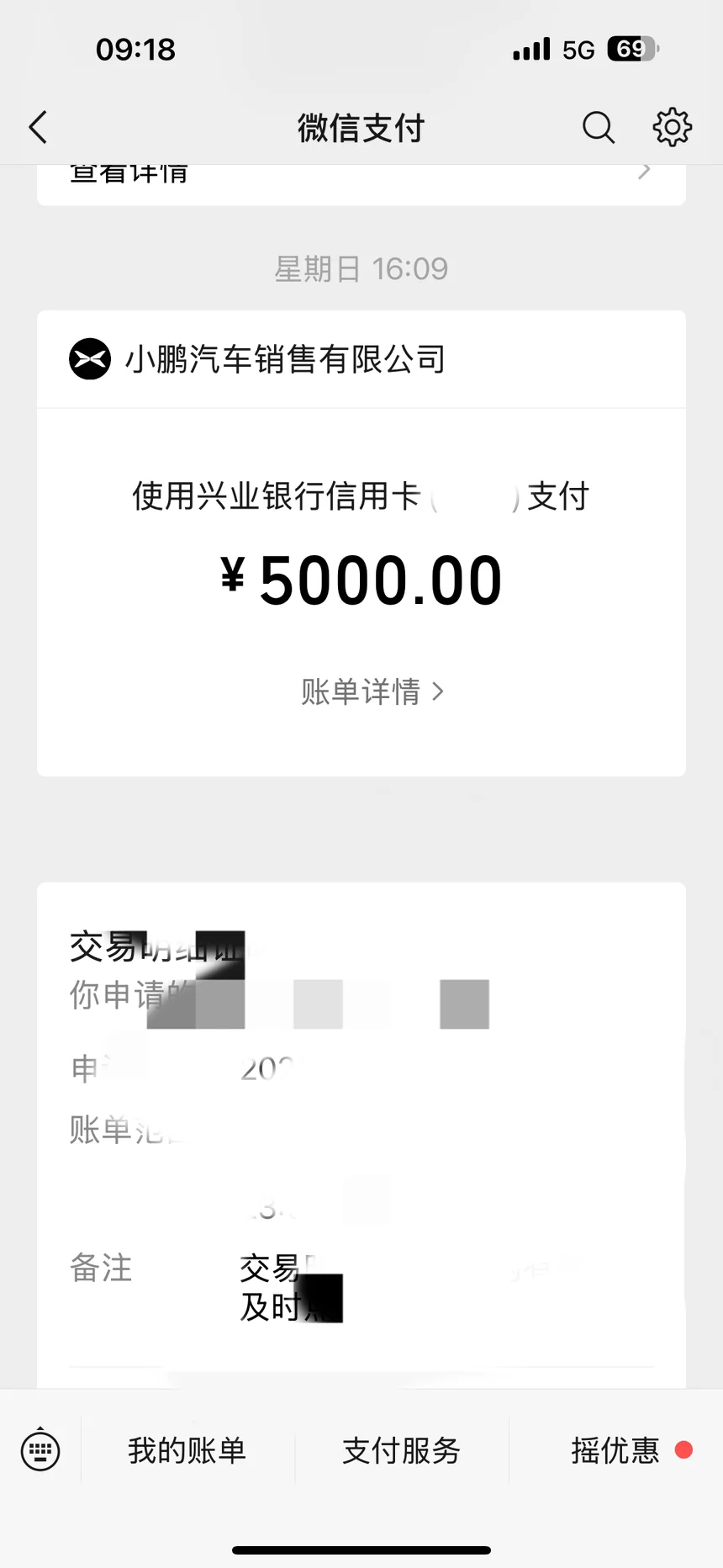Switch to keyboard input icon
This screenshot has height=1568, width=723.
pyautogui.click(x=40, y=1450)
